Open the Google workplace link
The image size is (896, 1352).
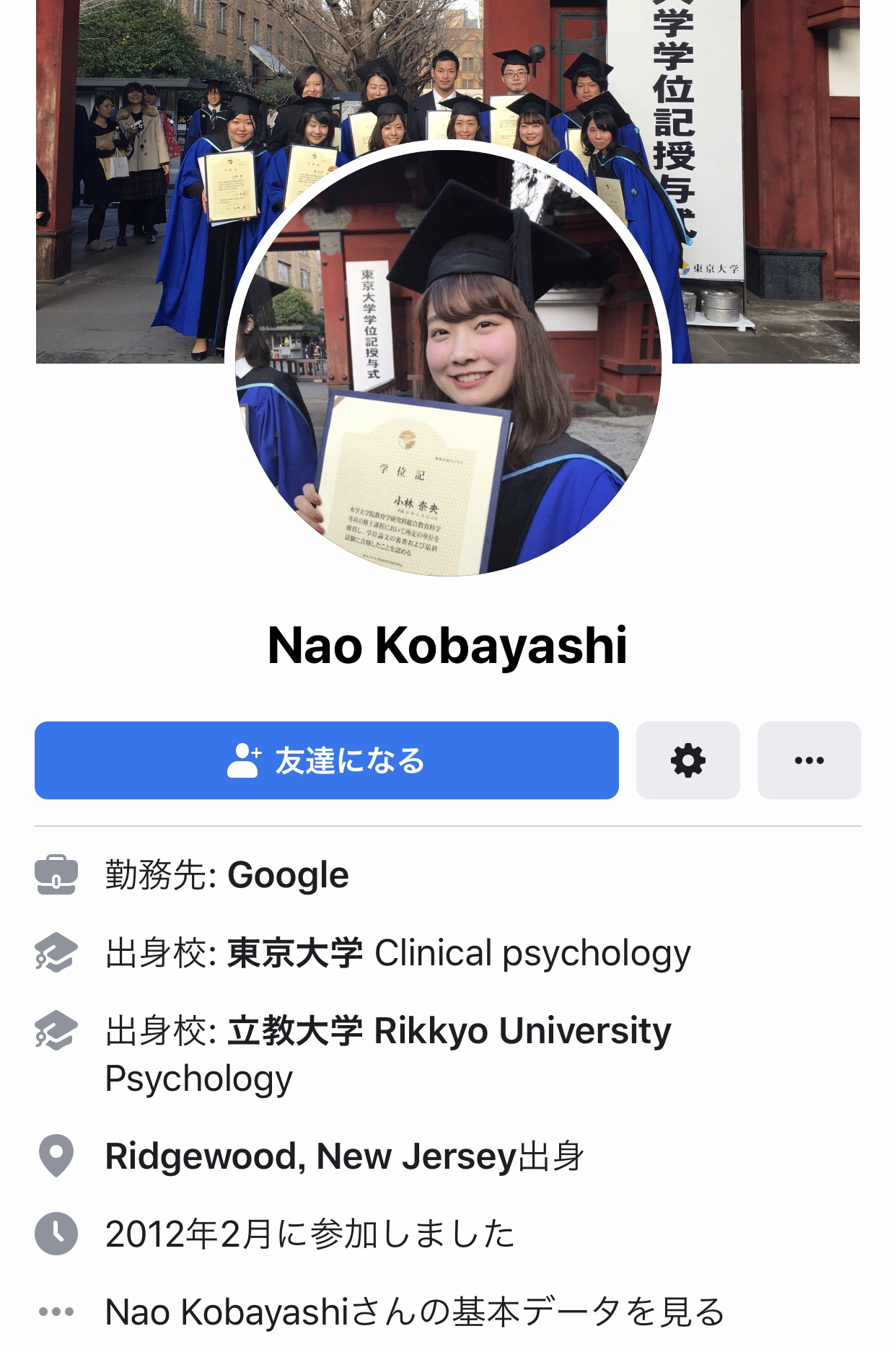(x=288, y=875)
